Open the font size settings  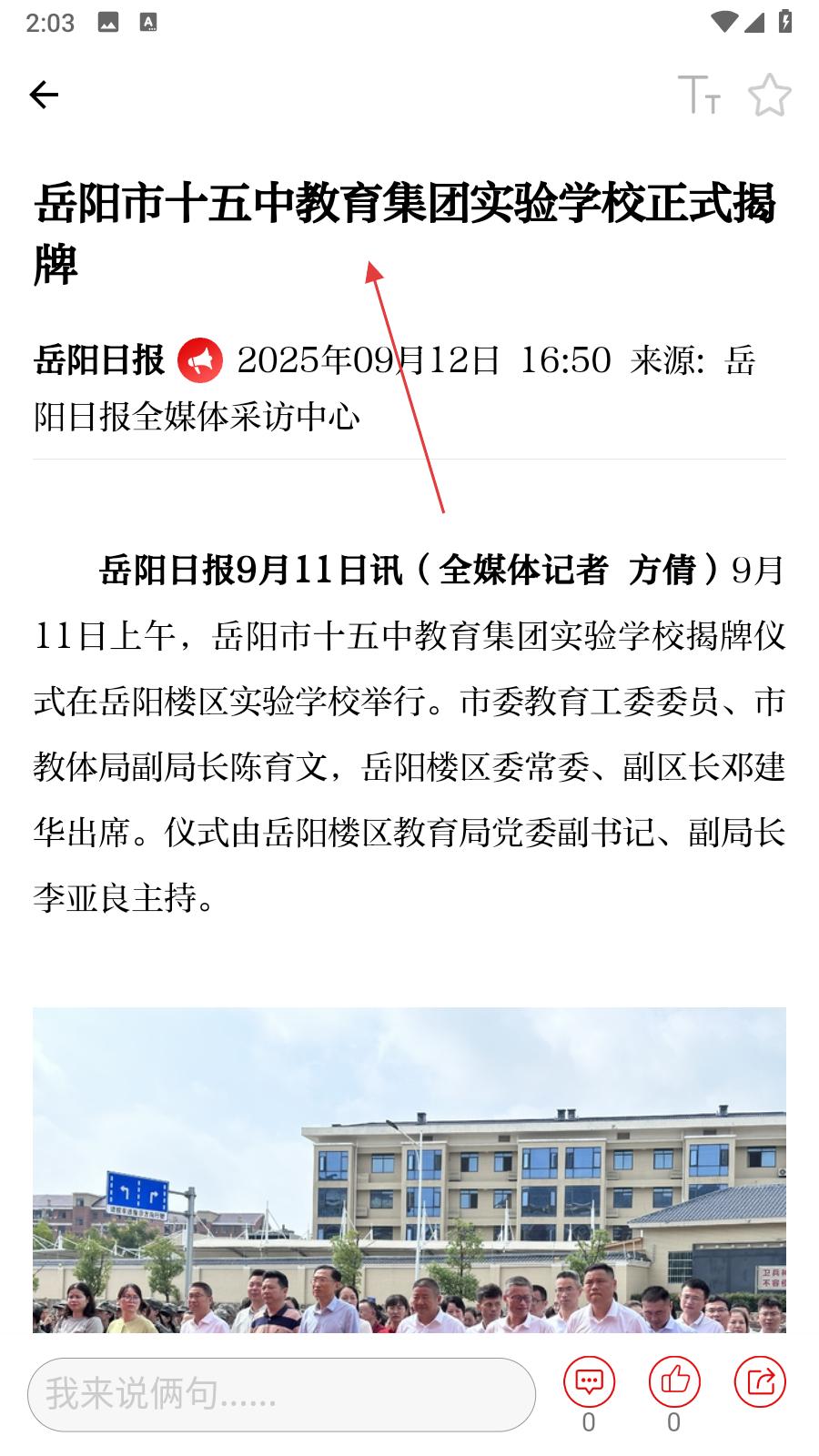pyautogui.click(x=699, y=95)
